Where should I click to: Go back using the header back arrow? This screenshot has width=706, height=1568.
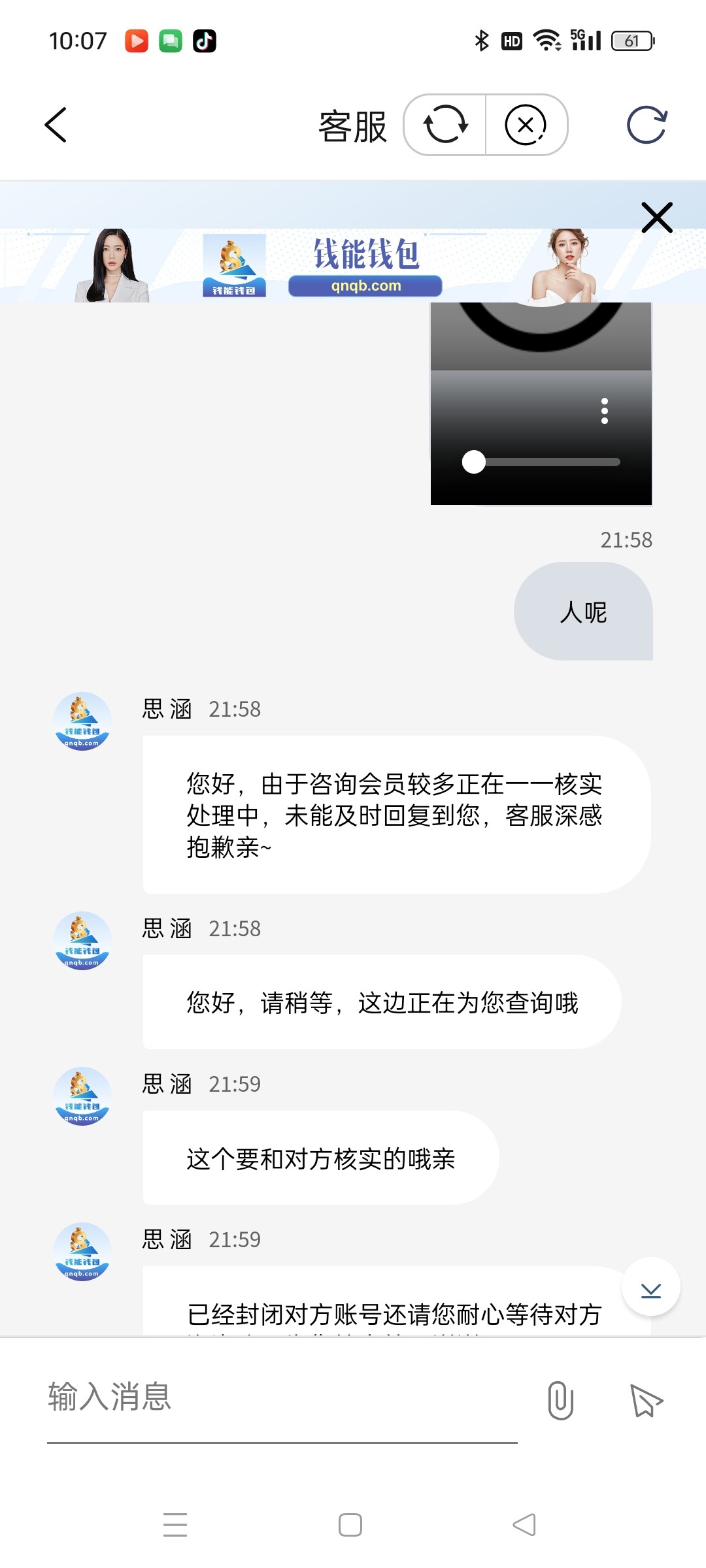coord(56,125)
